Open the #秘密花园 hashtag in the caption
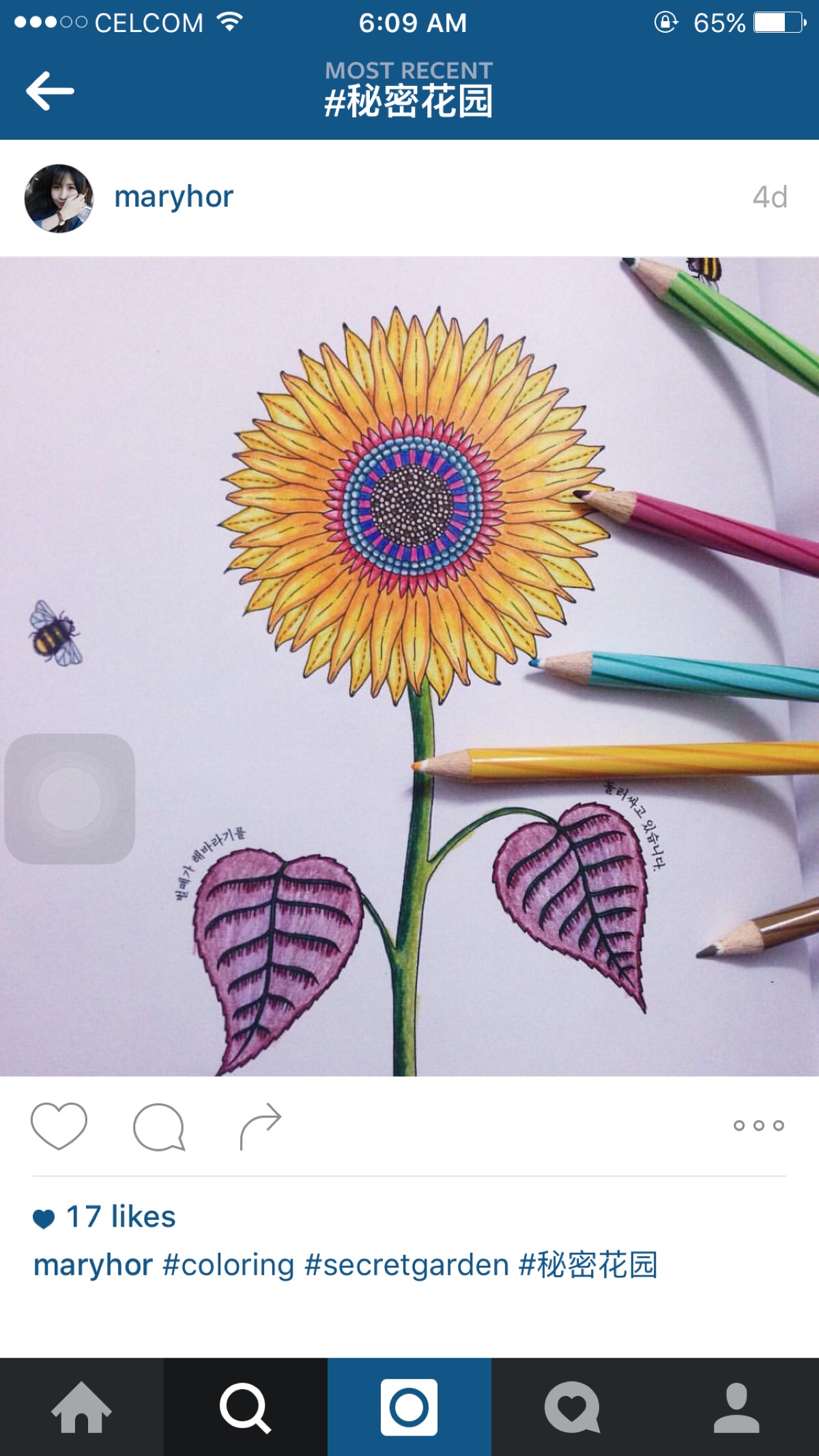 [588, 1265]
